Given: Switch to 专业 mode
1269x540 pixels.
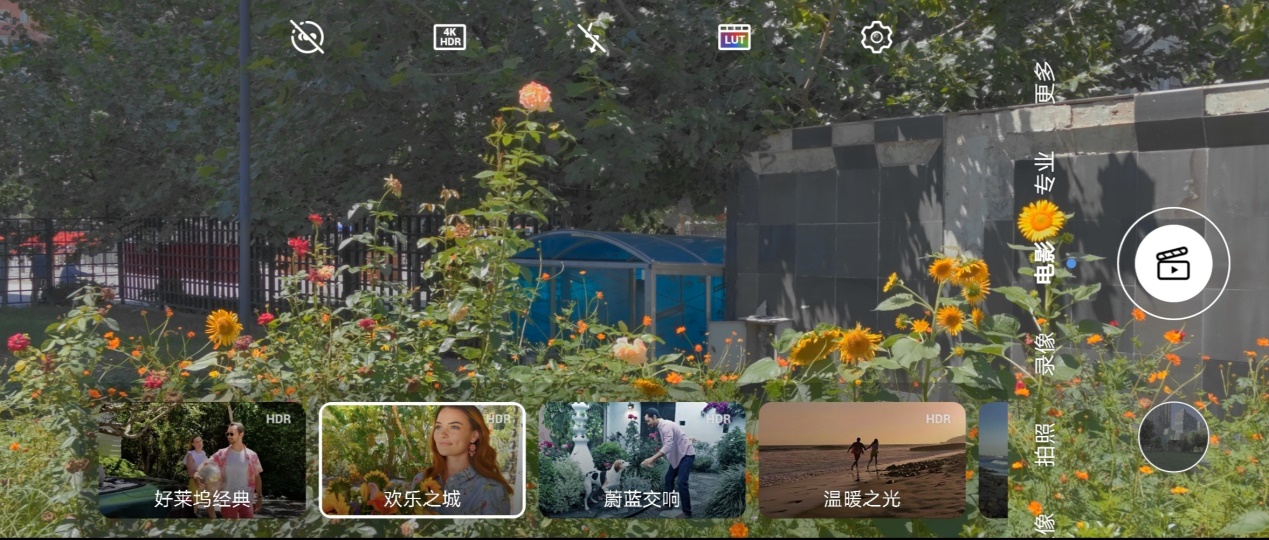Looking at the screenshot, I should 1044,173.
